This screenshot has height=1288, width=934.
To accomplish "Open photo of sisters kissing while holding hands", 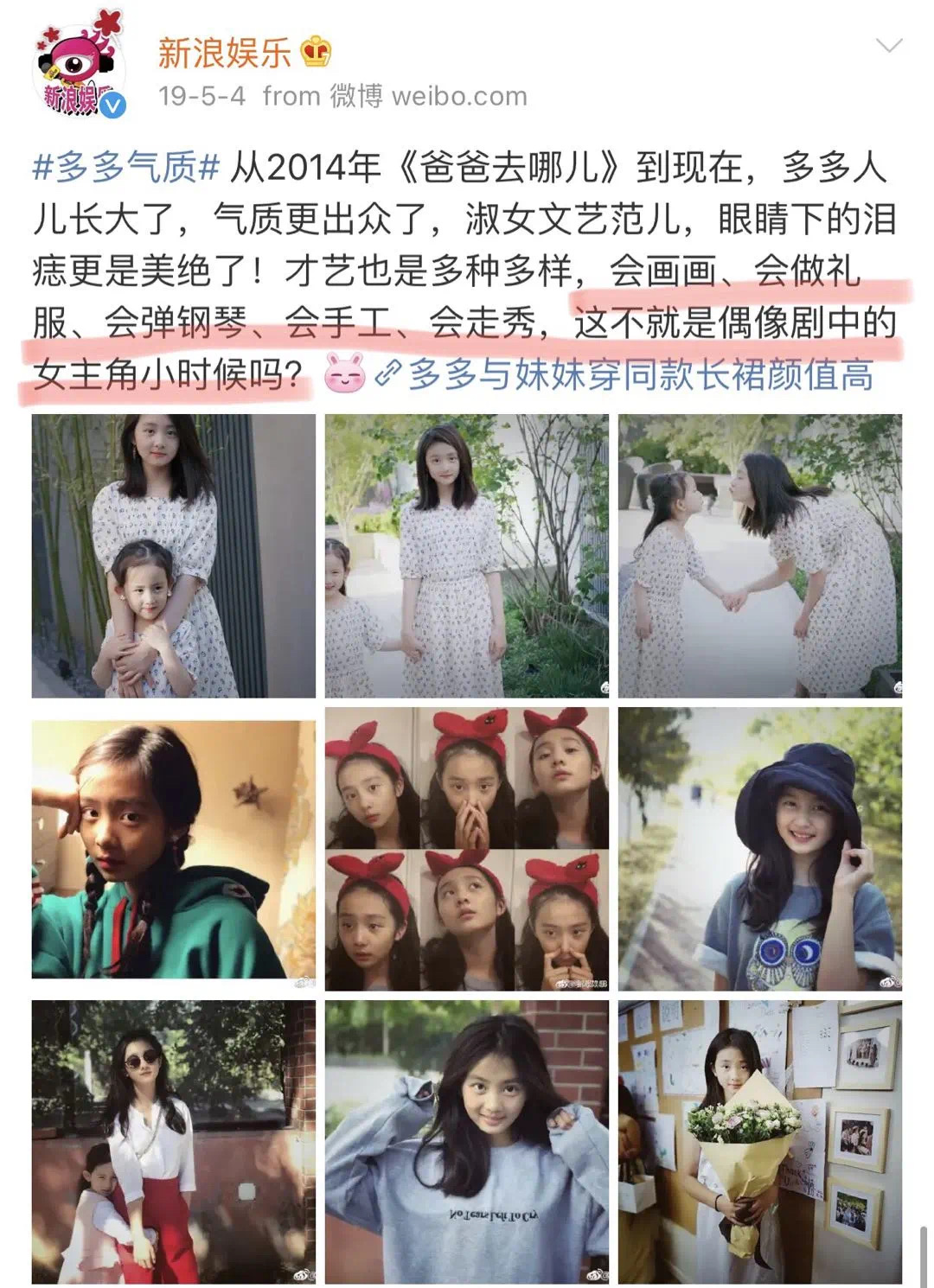I will click(759, 556).
